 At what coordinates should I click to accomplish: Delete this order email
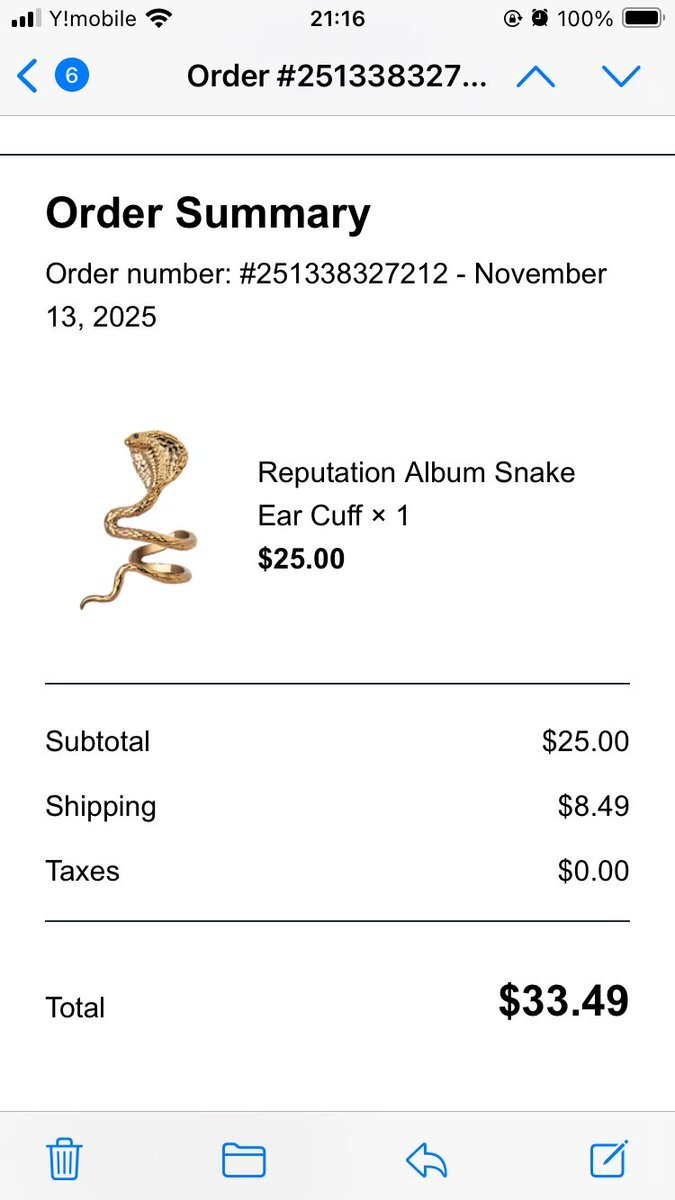point(65,1159)
